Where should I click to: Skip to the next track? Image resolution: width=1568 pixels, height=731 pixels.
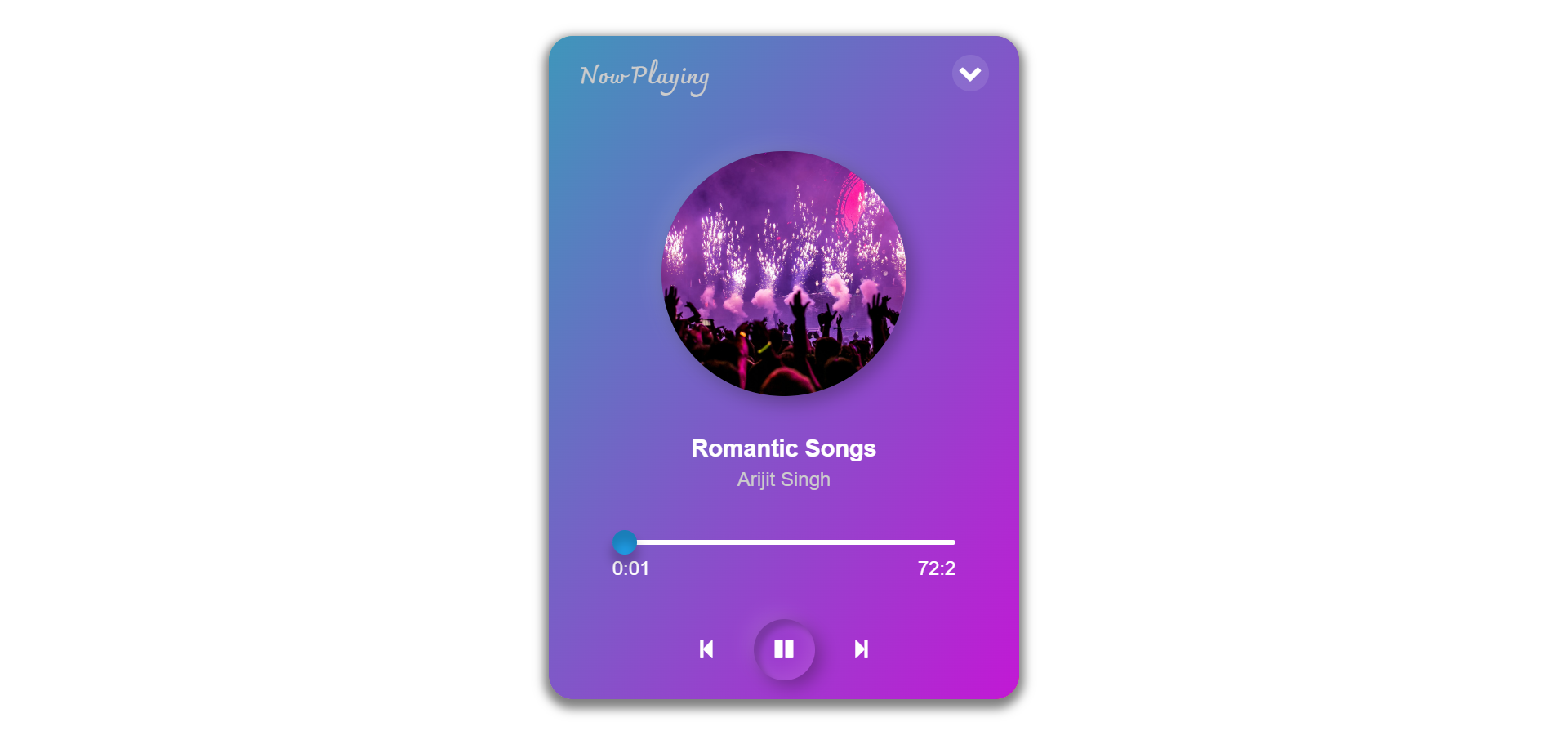tap(861, 649)
